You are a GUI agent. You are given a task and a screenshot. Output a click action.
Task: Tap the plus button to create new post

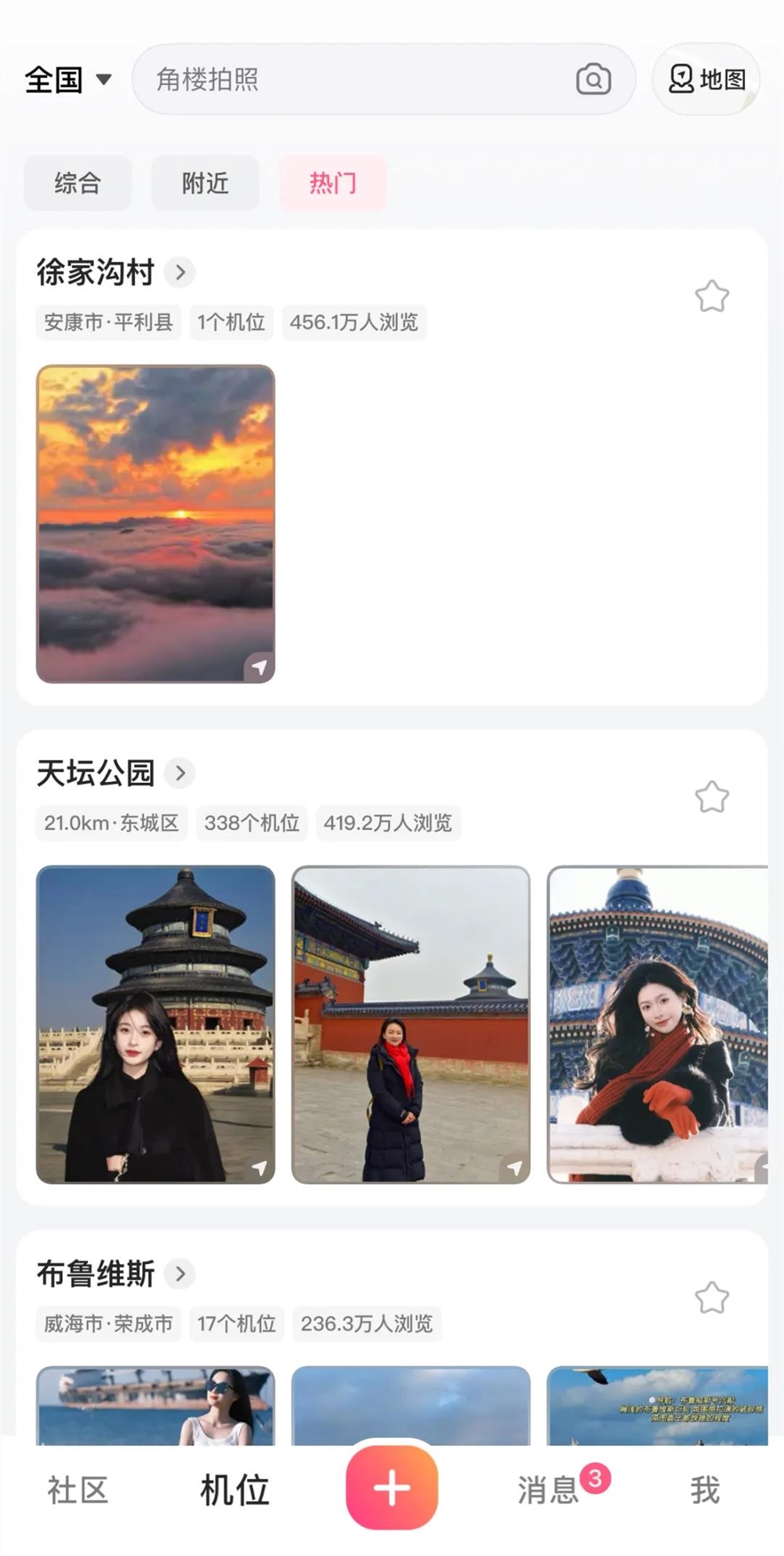coord(392,1489)
